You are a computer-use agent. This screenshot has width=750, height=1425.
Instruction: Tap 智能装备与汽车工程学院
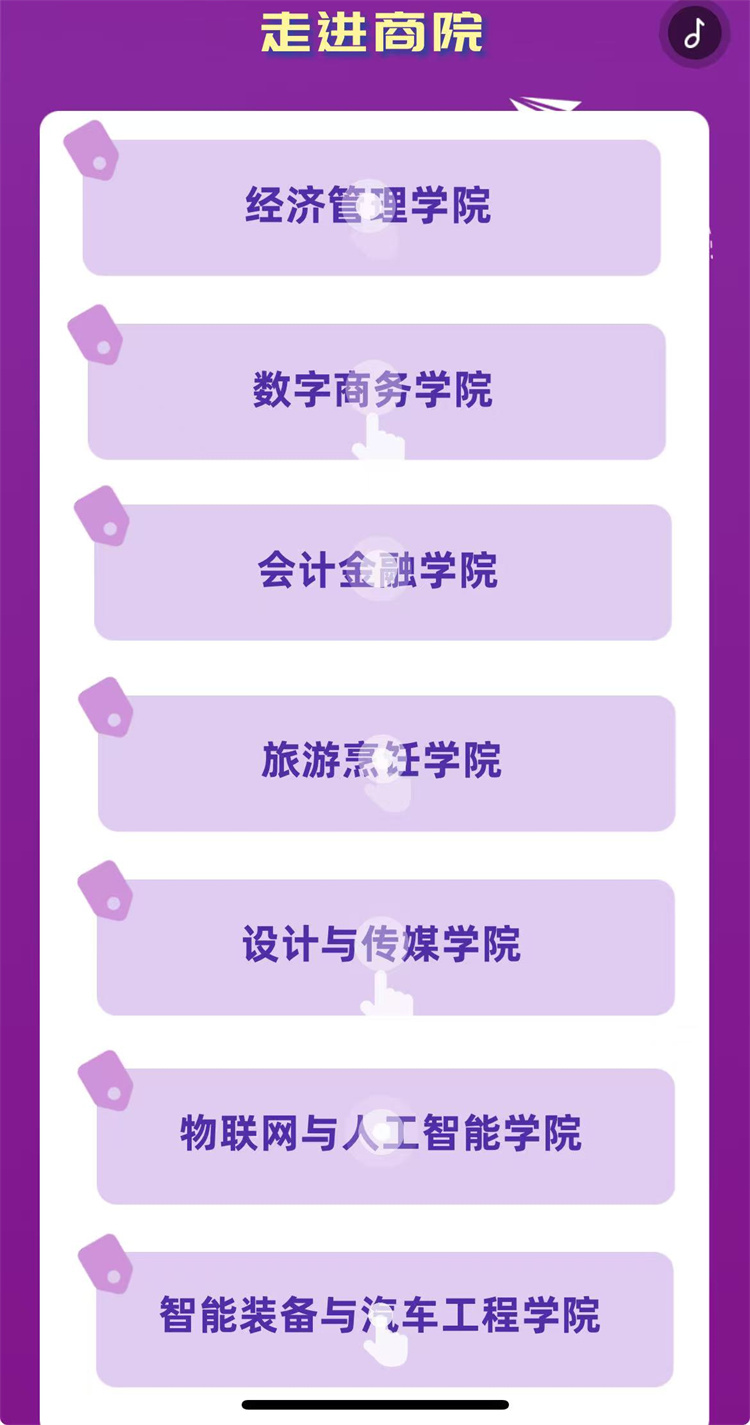(x=384, y=1318)
